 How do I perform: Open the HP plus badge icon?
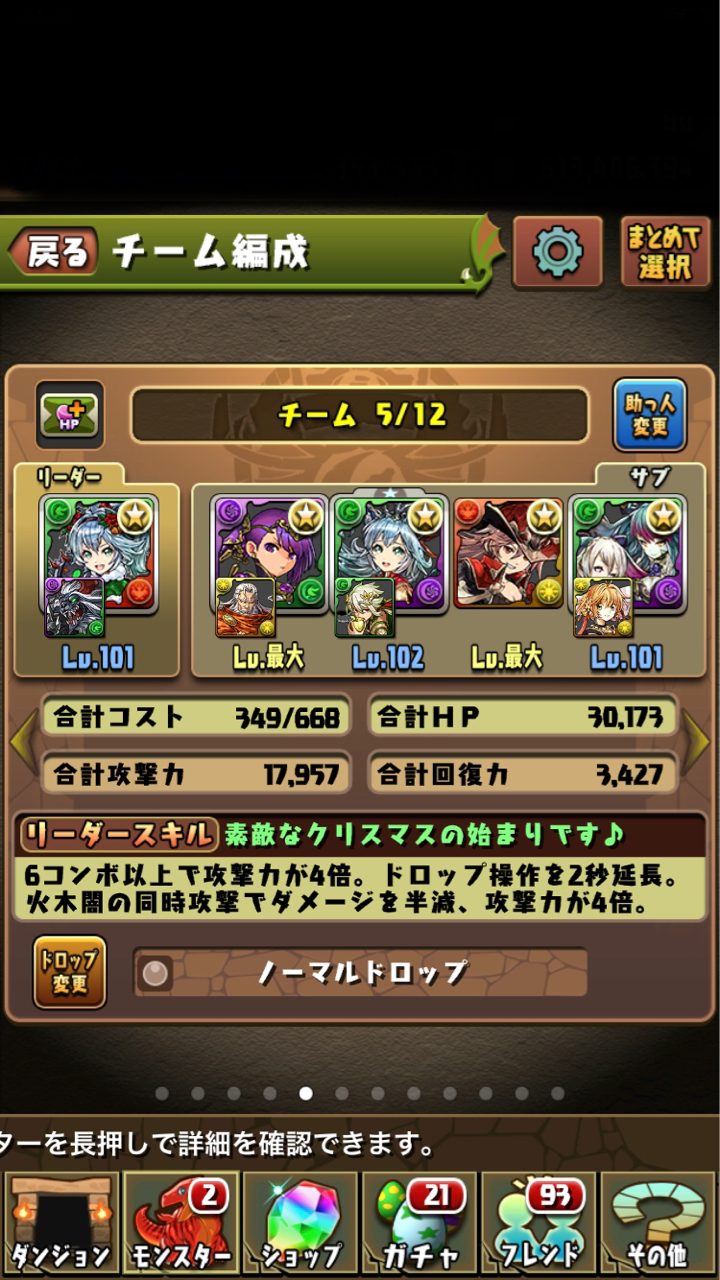coord(70,414)
